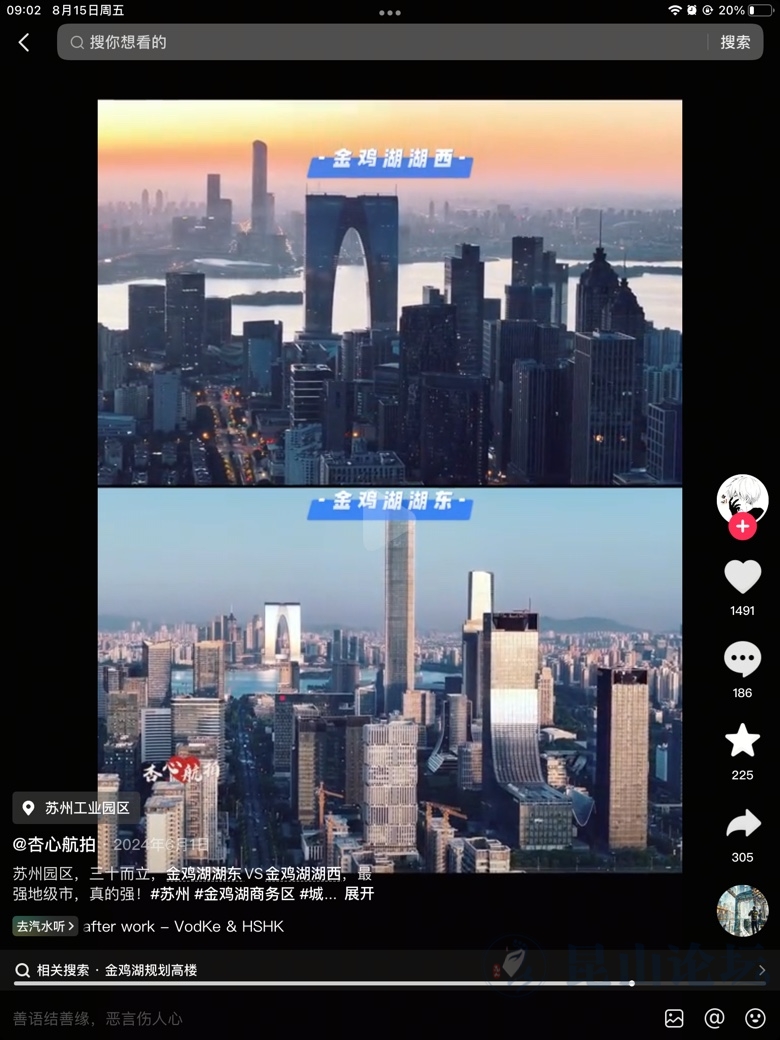780x1040 pixels.
Task: Expand the caption with 展开
Action: 359,894
